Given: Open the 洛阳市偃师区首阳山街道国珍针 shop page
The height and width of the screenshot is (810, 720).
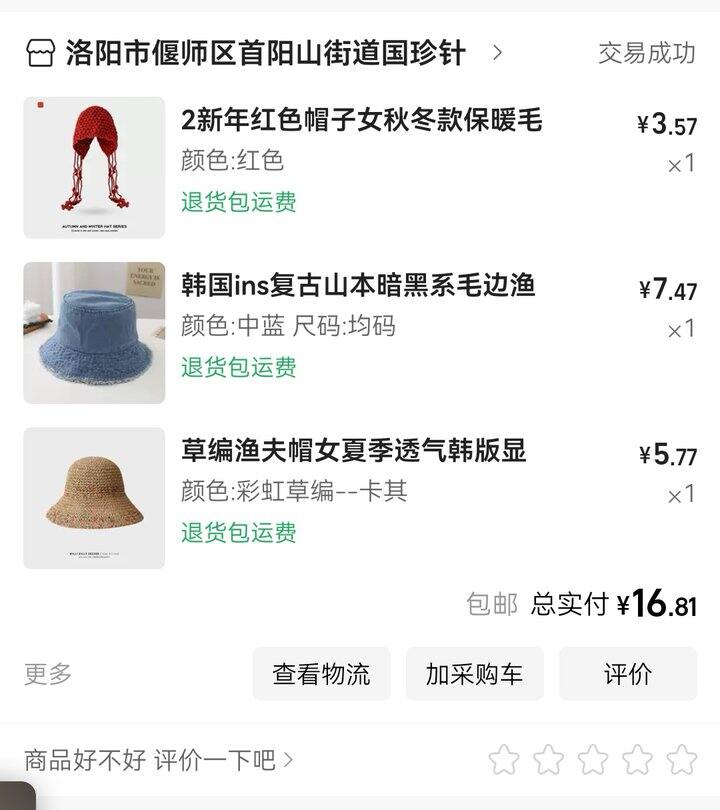Looking at the screenshot, I should click(x=265, y=53).
